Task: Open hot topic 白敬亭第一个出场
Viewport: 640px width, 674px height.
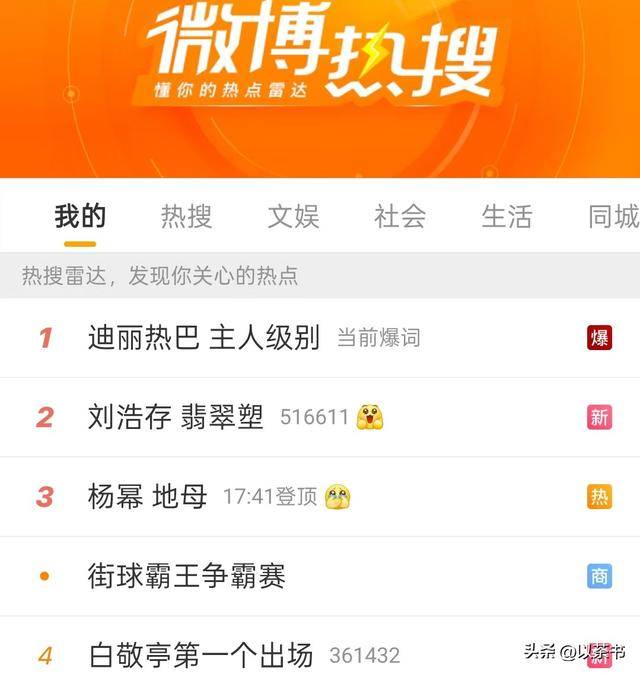Action: coord(200,655)
